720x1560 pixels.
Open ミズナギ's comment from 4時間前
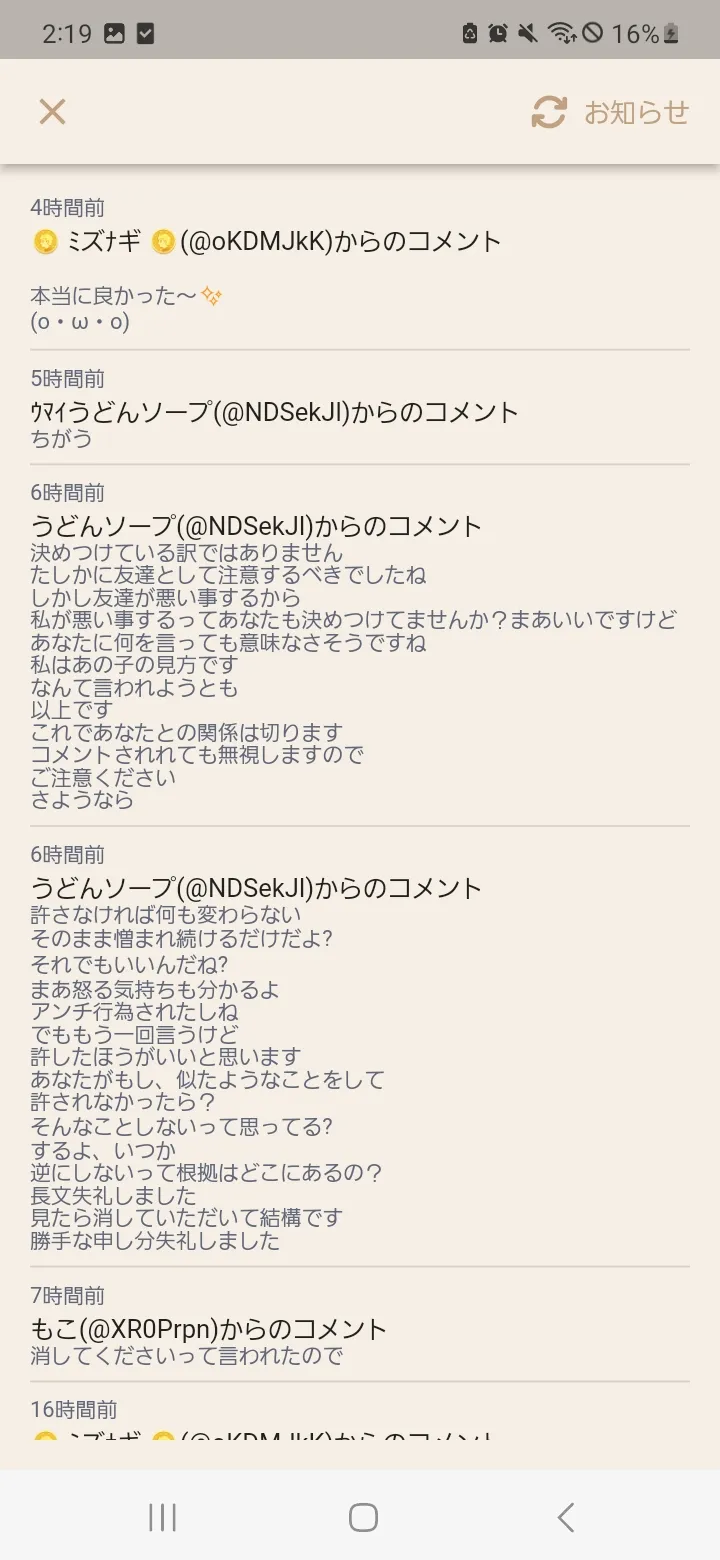tap(360, 266)
